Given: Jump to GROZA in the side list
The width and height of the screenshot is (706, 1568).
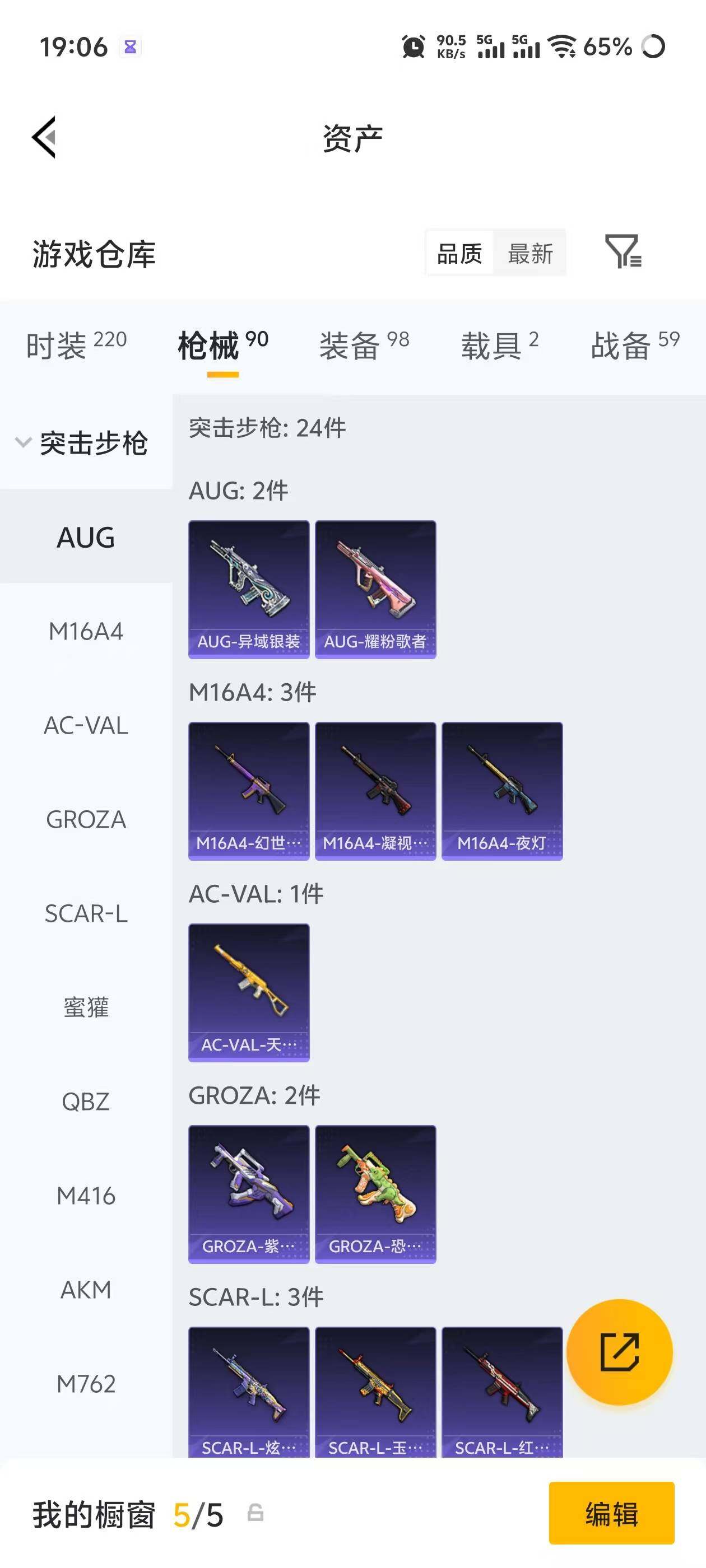Looking at the screenshot, I should pyautogui.click(x=86, y=819).
